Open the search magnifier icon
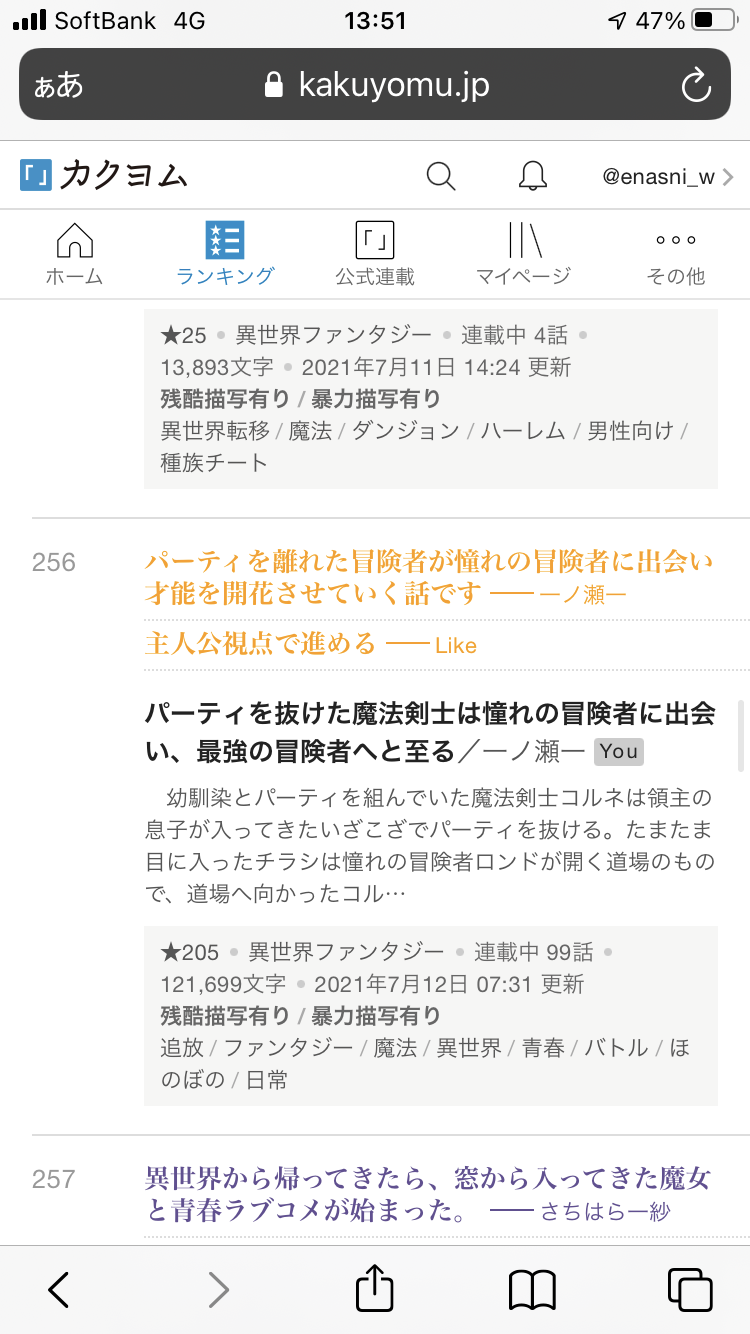The width and height of the screenshot is (750, 1334). coord(441,177)
